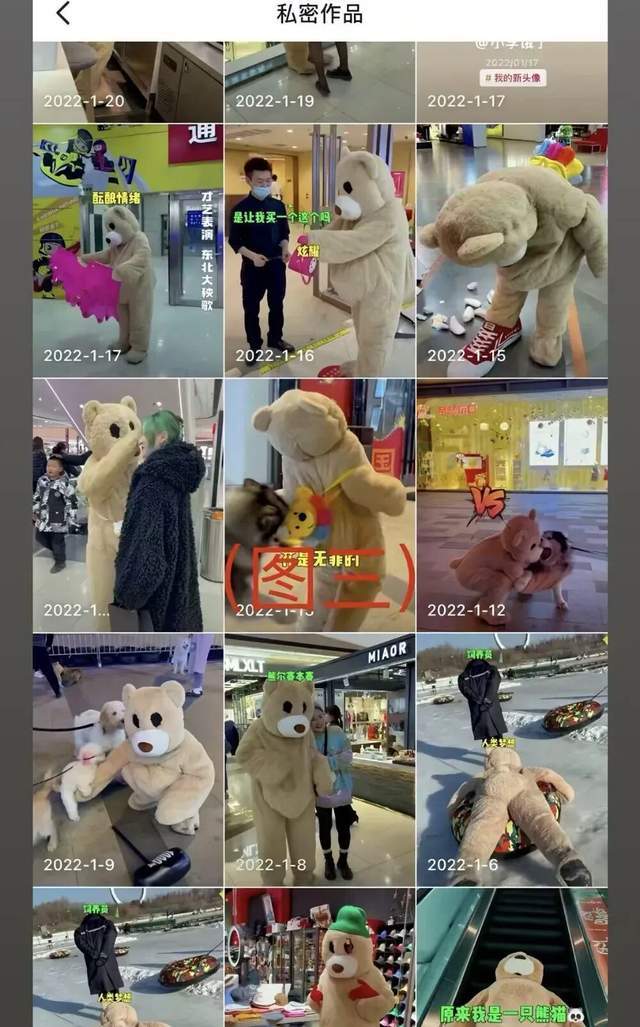640x1027 pixels.
Task: Open the 2022-1-17 video with the pink fan
Action: (127, 250)
